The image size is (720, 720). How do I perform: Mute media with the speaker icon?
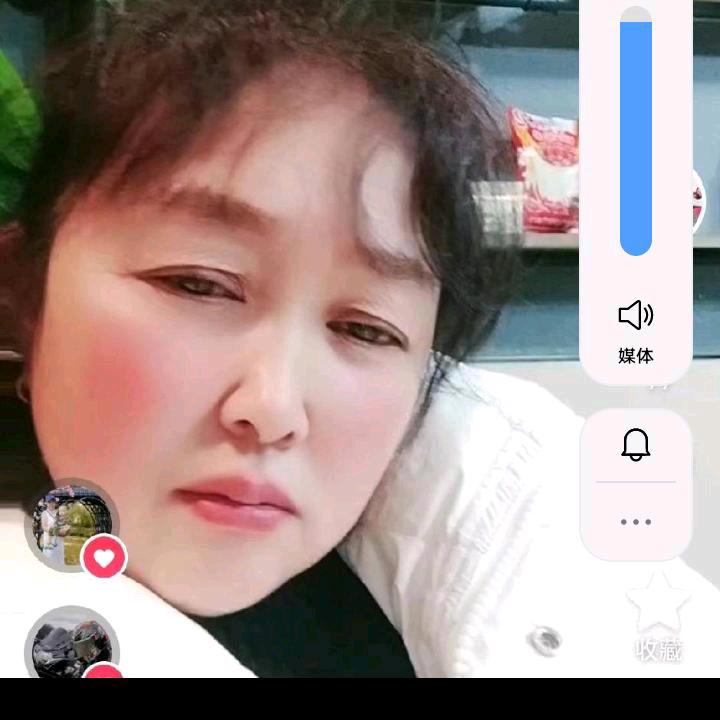[x=636, y=316]
